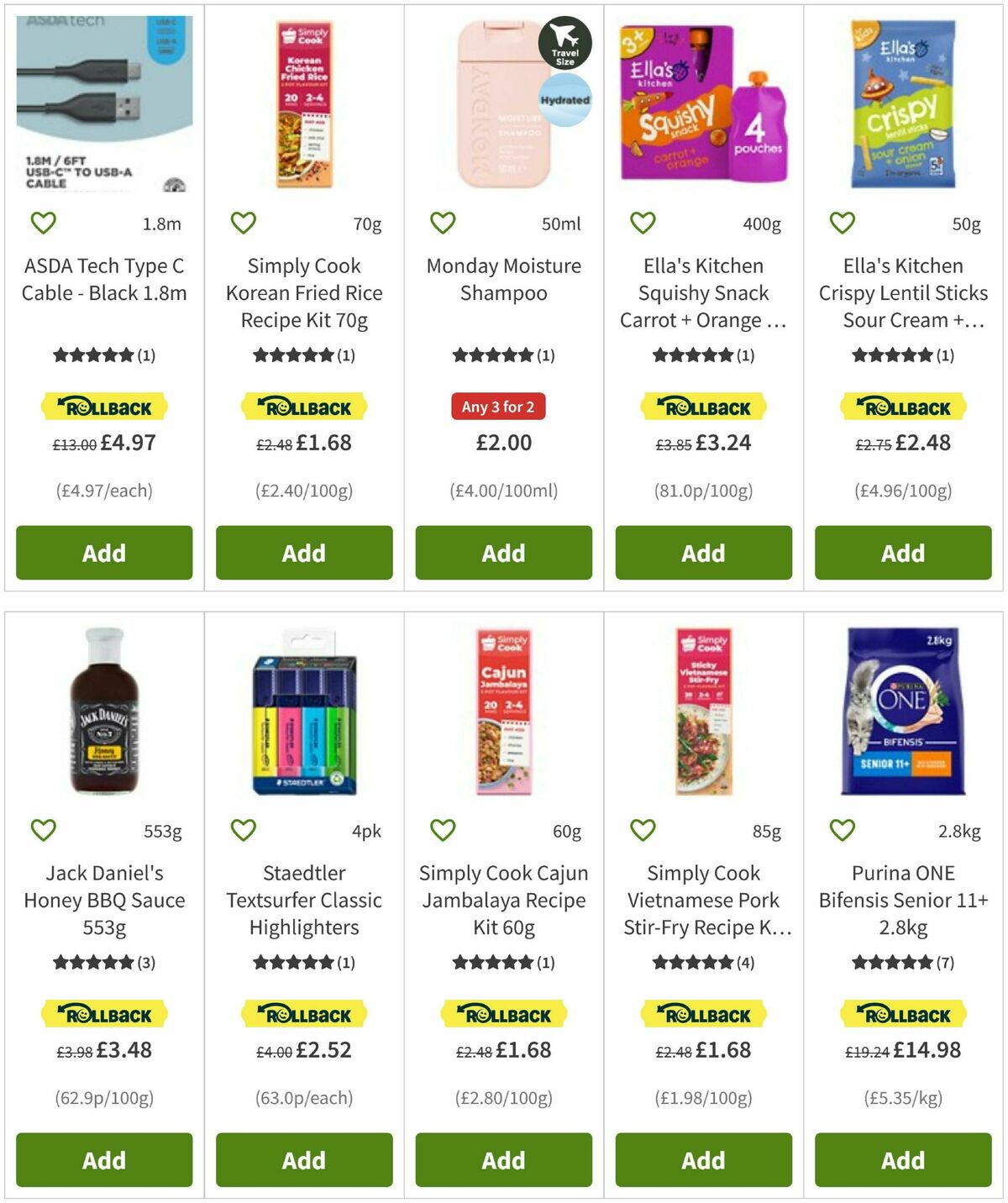
Task: Favourite the Simply Cook Korean Fried Rice kit
Action: (243, 223)
